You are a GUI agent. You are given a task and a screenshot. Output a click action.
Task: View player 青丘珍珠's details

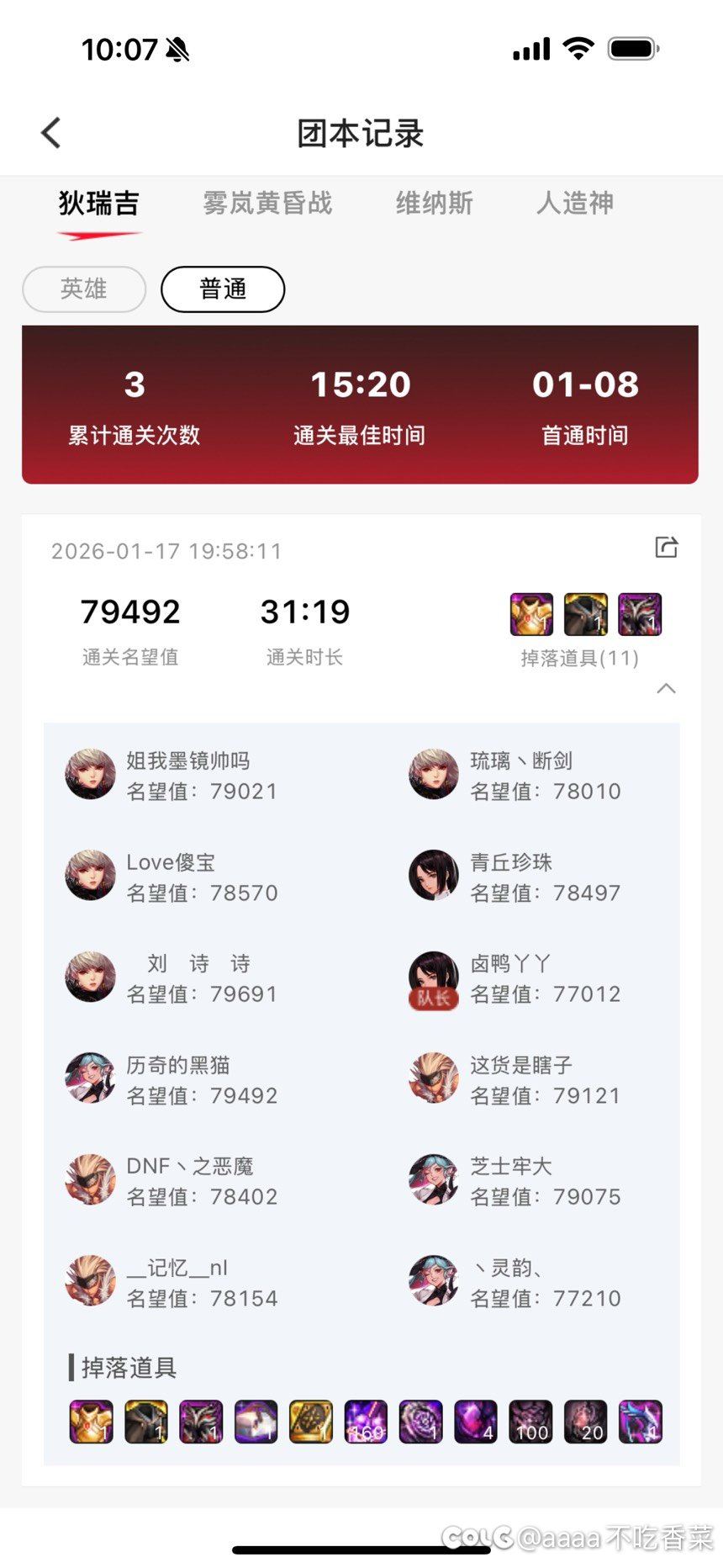tap(513, 875)
